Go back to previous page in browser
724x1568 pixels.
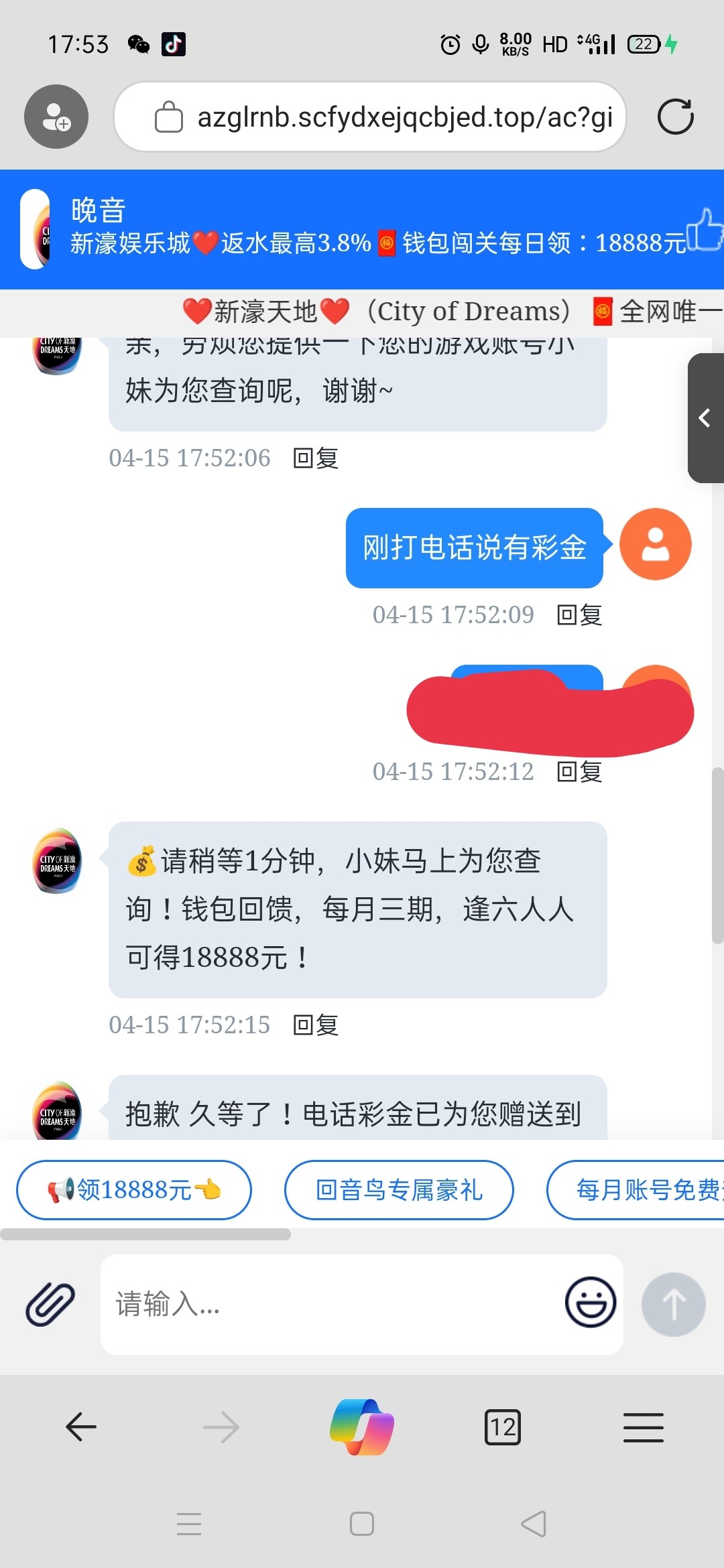pos(81,1427)
